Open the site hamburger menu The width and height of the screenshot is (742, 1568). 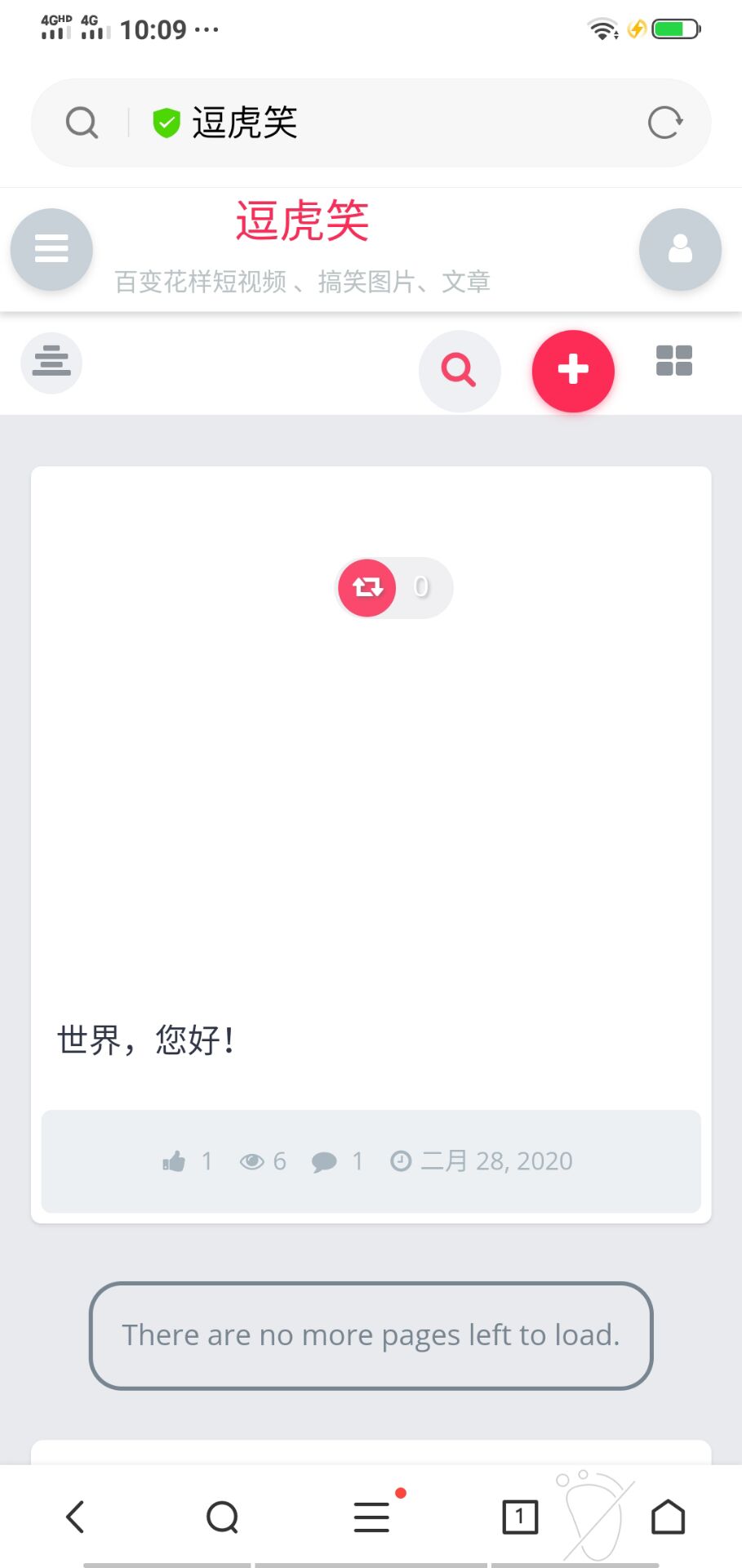pos(51,249)
